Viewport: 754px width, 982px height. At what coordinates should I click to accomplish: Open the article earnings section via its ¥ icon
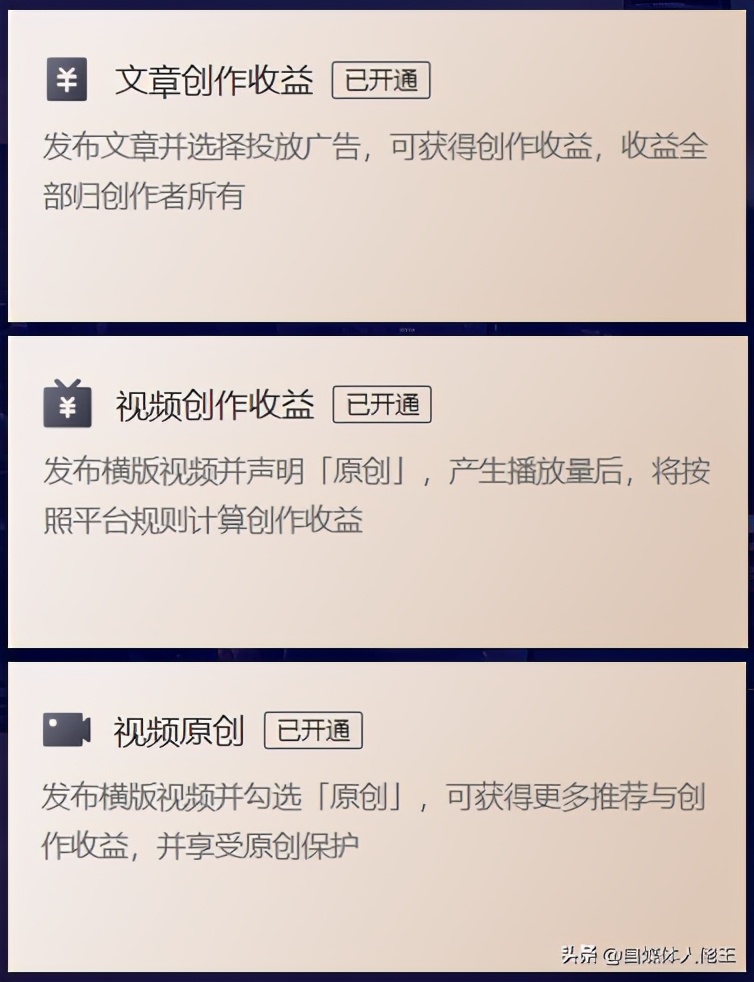pyautogui.click(x=66, y=78)
